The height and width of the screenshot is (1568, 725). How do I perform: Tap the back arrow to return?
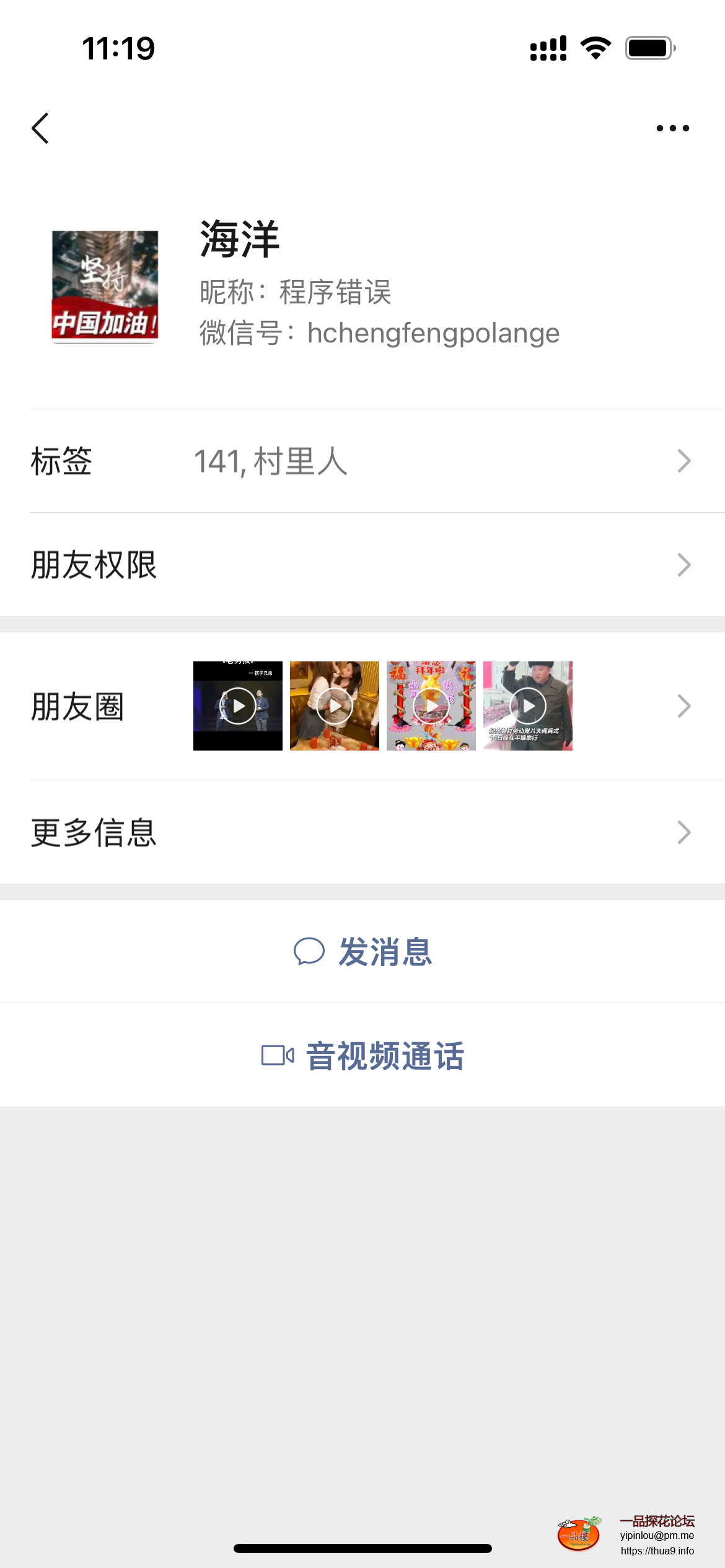(x=41, y=127)
